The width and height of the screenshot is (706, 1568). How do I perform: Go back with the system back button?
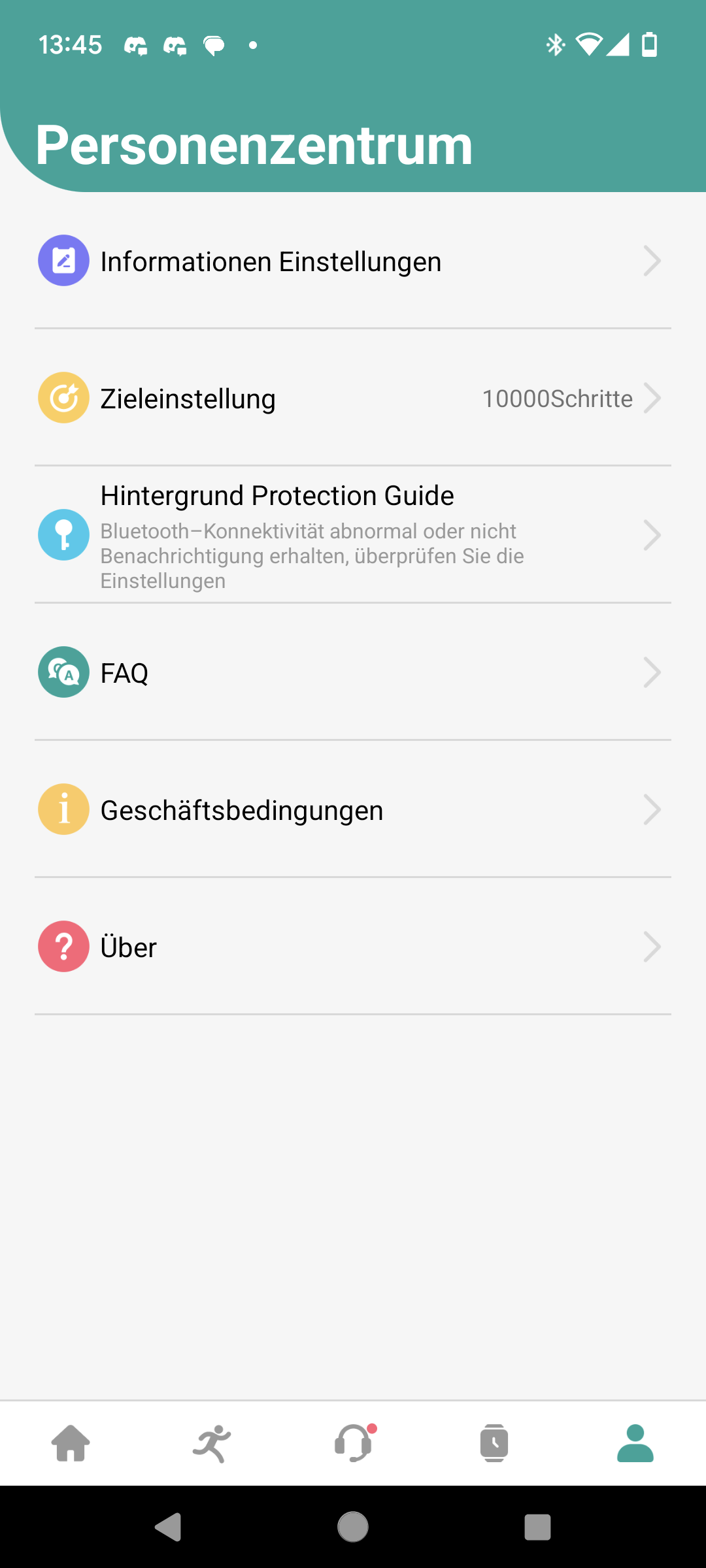point(169,1527)
